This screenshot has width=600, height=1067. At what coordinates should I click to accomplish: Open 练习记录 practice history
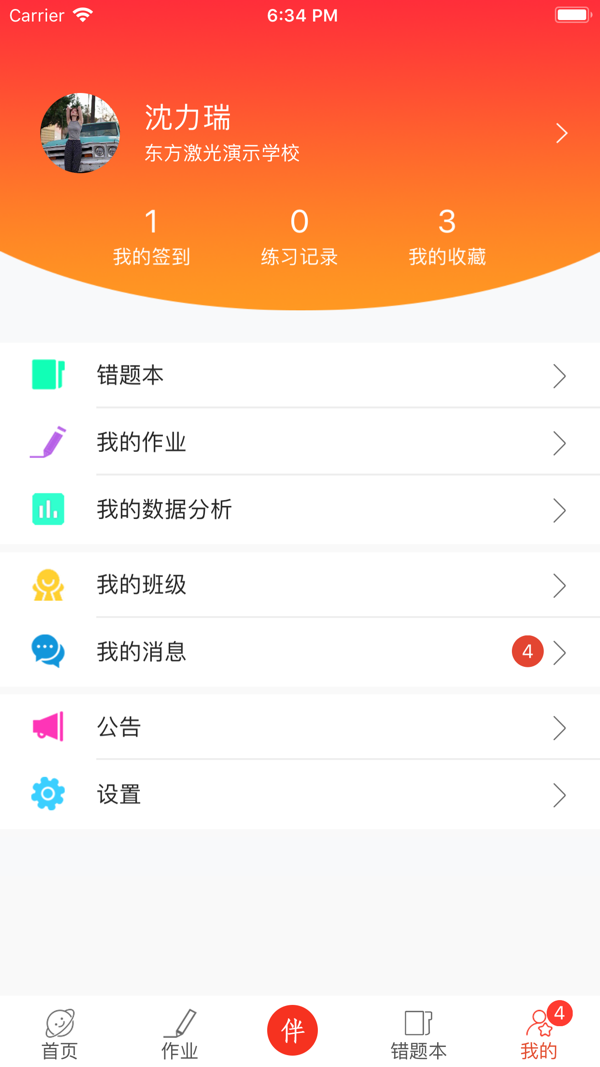pyautogui.click(x=299, y=237)
